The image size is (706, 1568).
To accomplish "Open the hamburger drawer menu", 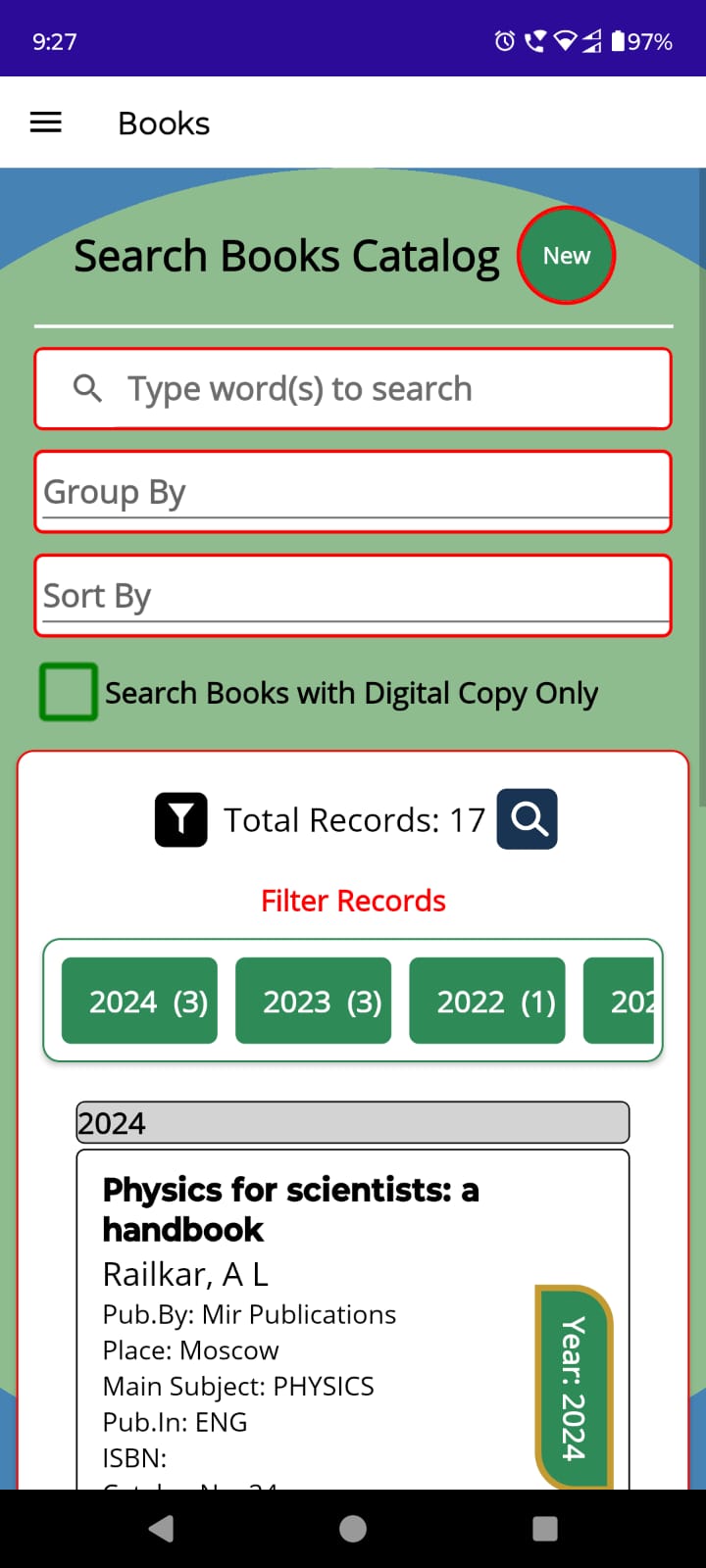I will (46, 122).
